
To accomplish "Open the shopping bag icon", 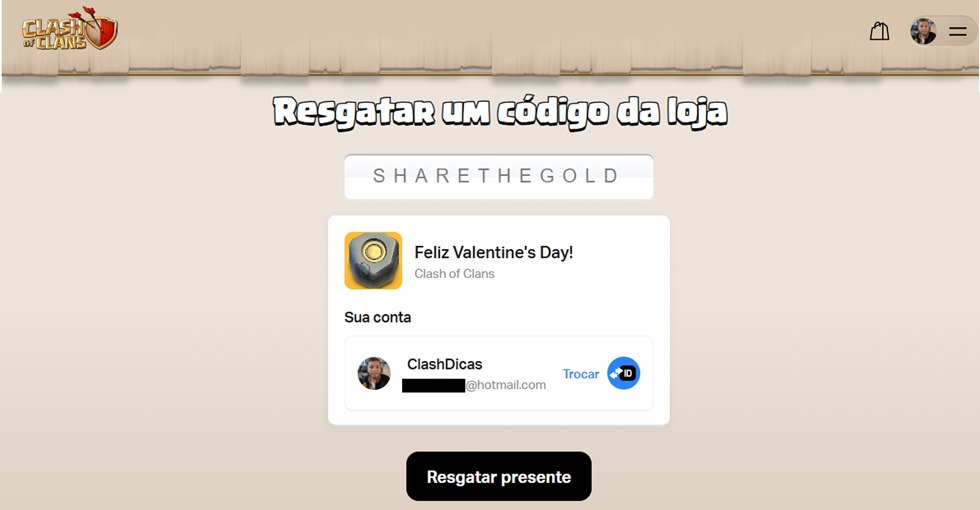I will [879, 32].
